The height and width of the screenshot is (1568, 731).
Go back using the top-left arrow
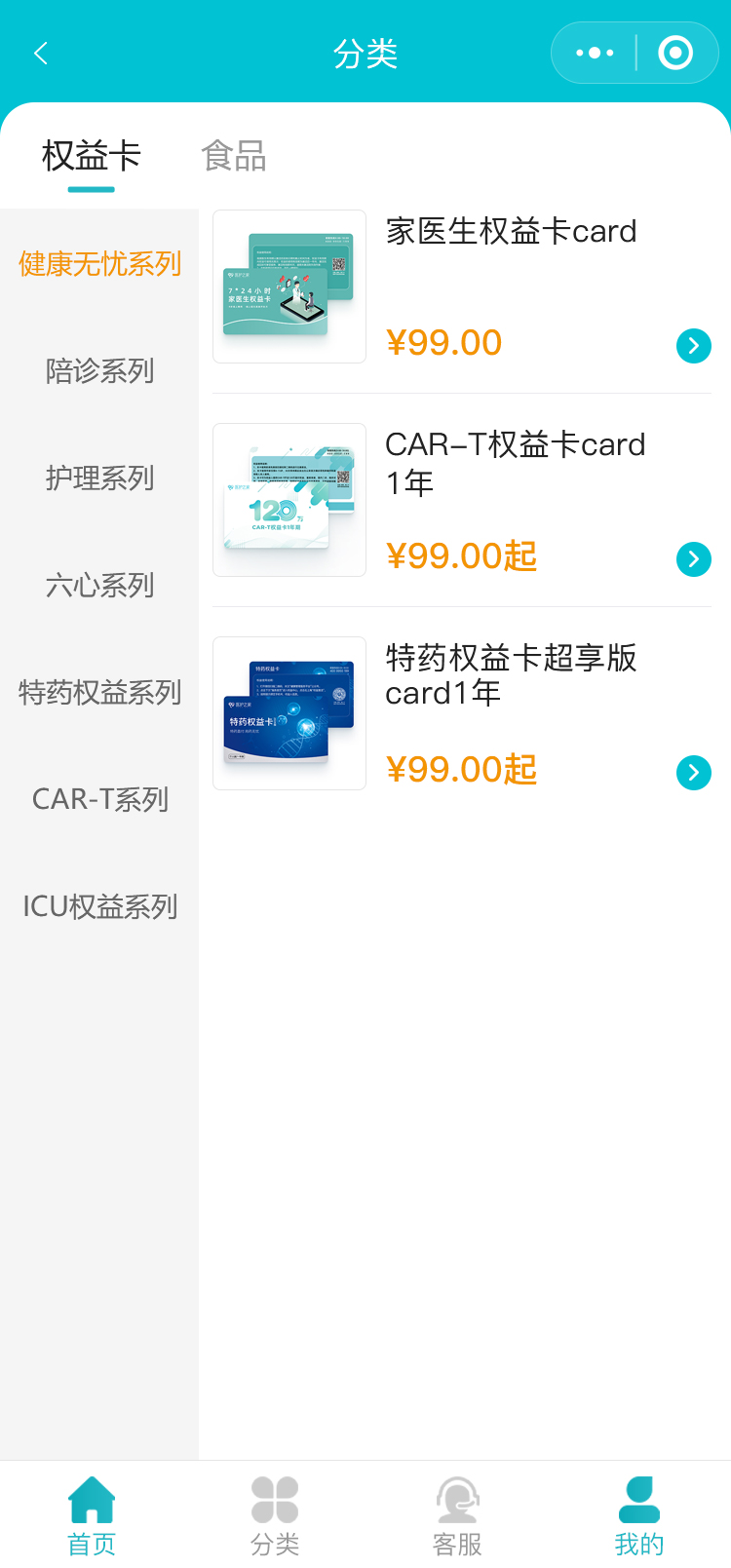(x=41, y=53)
